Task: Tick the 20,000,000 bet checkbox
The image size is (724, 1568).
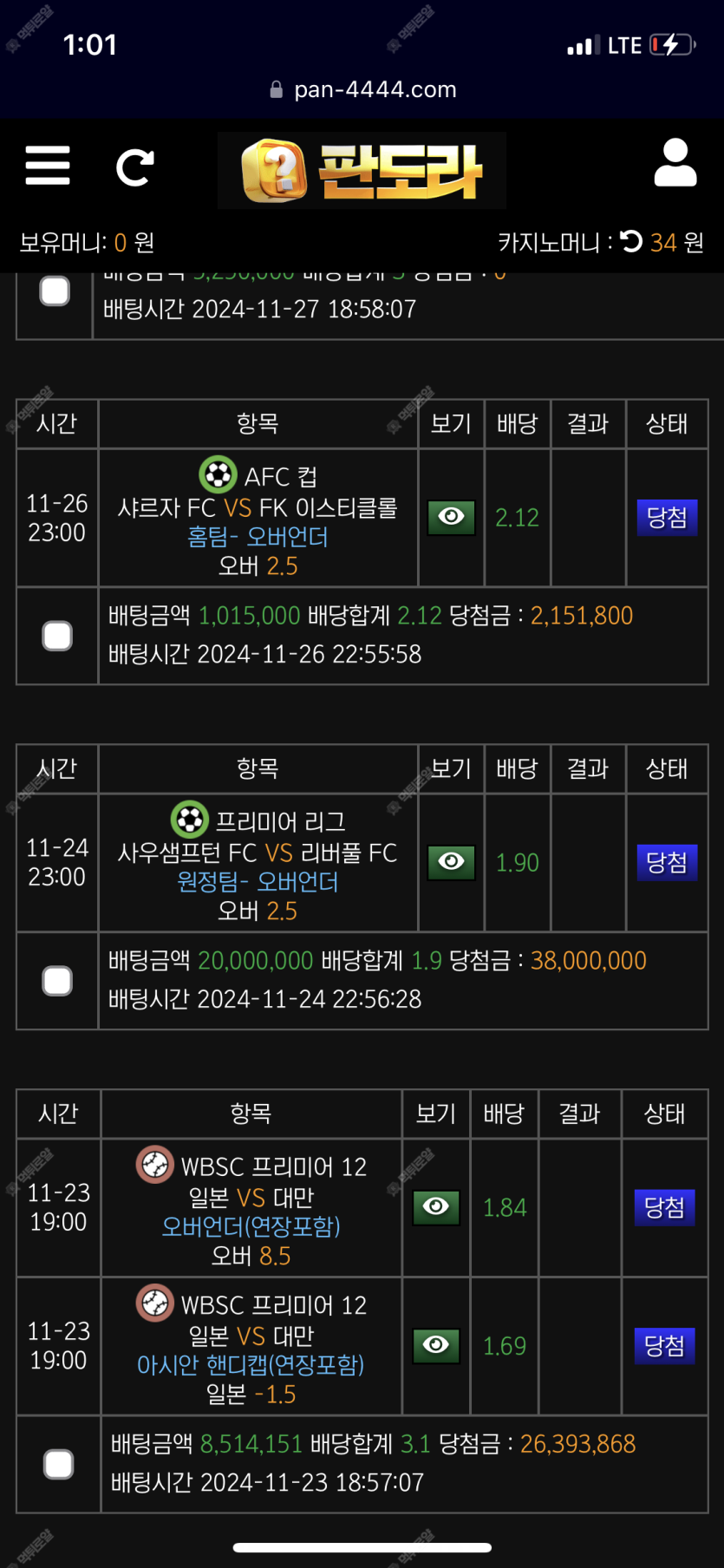Action: tap(57, 981)
